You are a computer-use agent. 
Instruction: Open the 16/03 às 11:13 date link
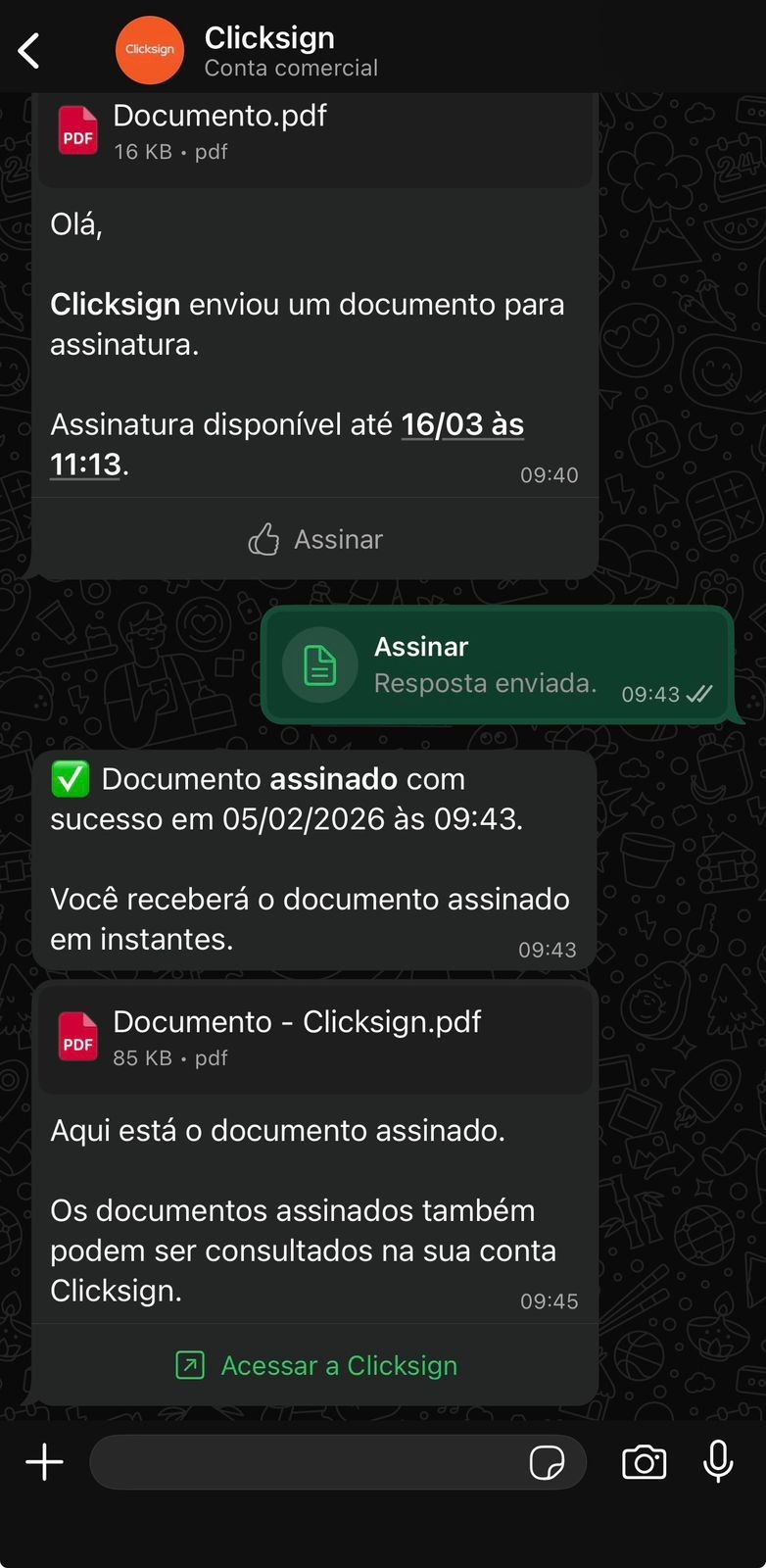(462, 425)
